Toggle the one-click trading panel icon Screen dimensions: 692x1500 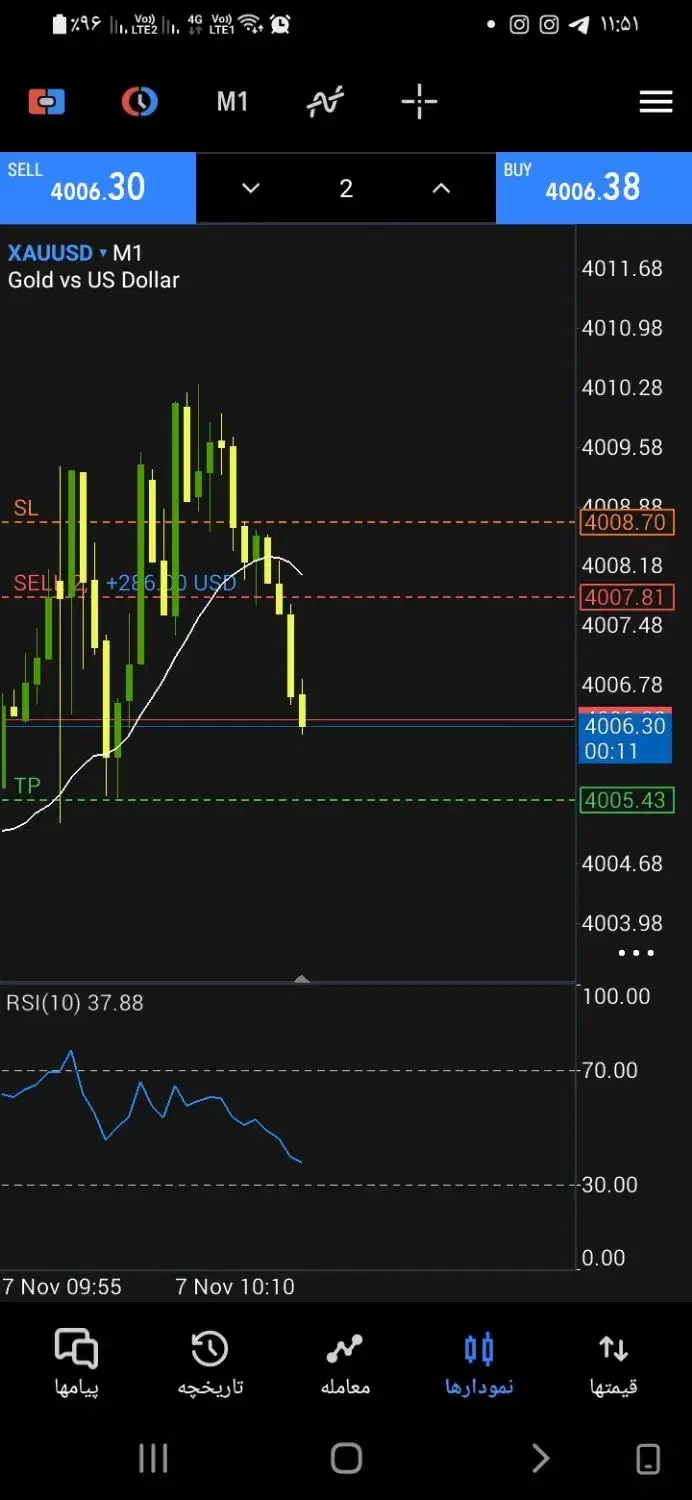(46, 101)
